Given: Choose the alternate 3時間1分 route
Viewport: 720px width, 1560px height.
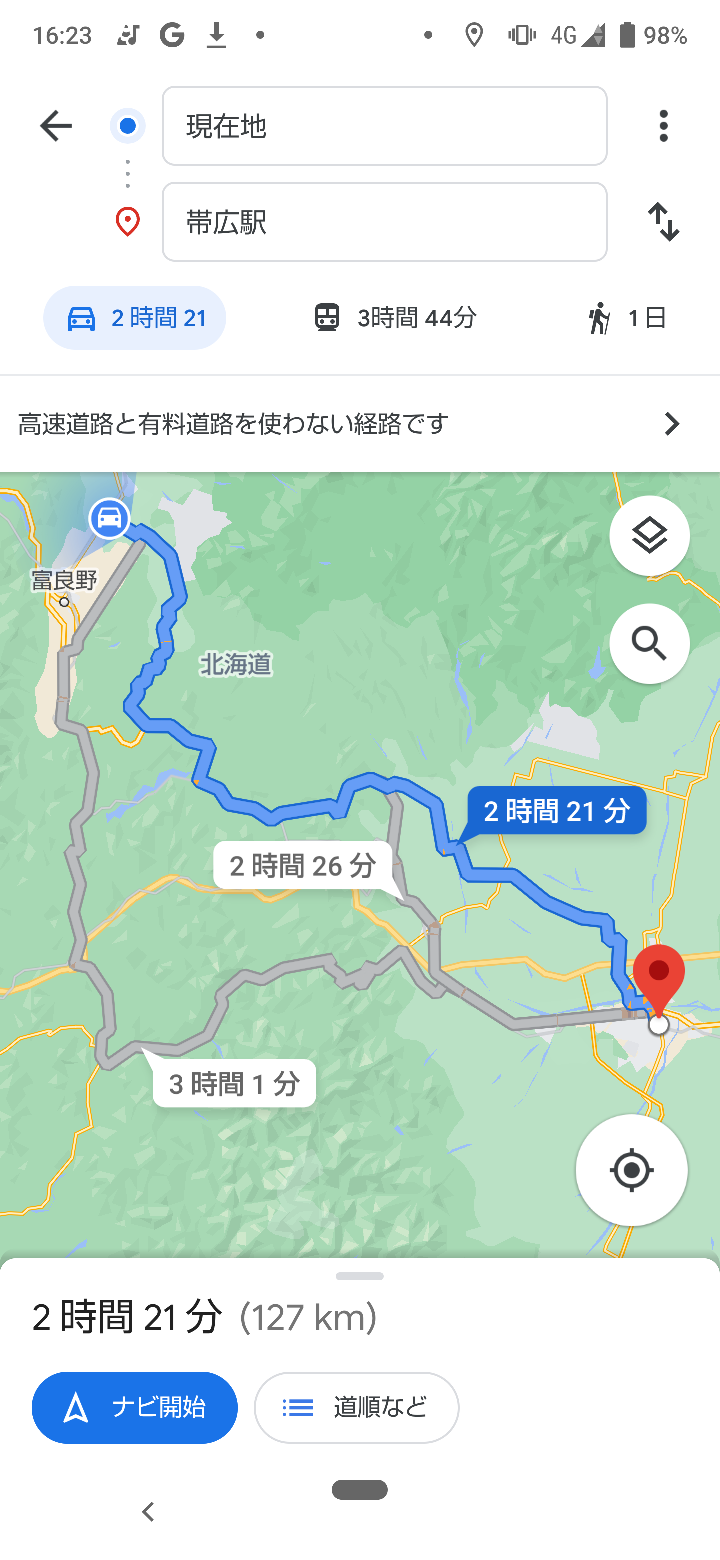Looking at the screenshot, I should tap(234, 1083).
